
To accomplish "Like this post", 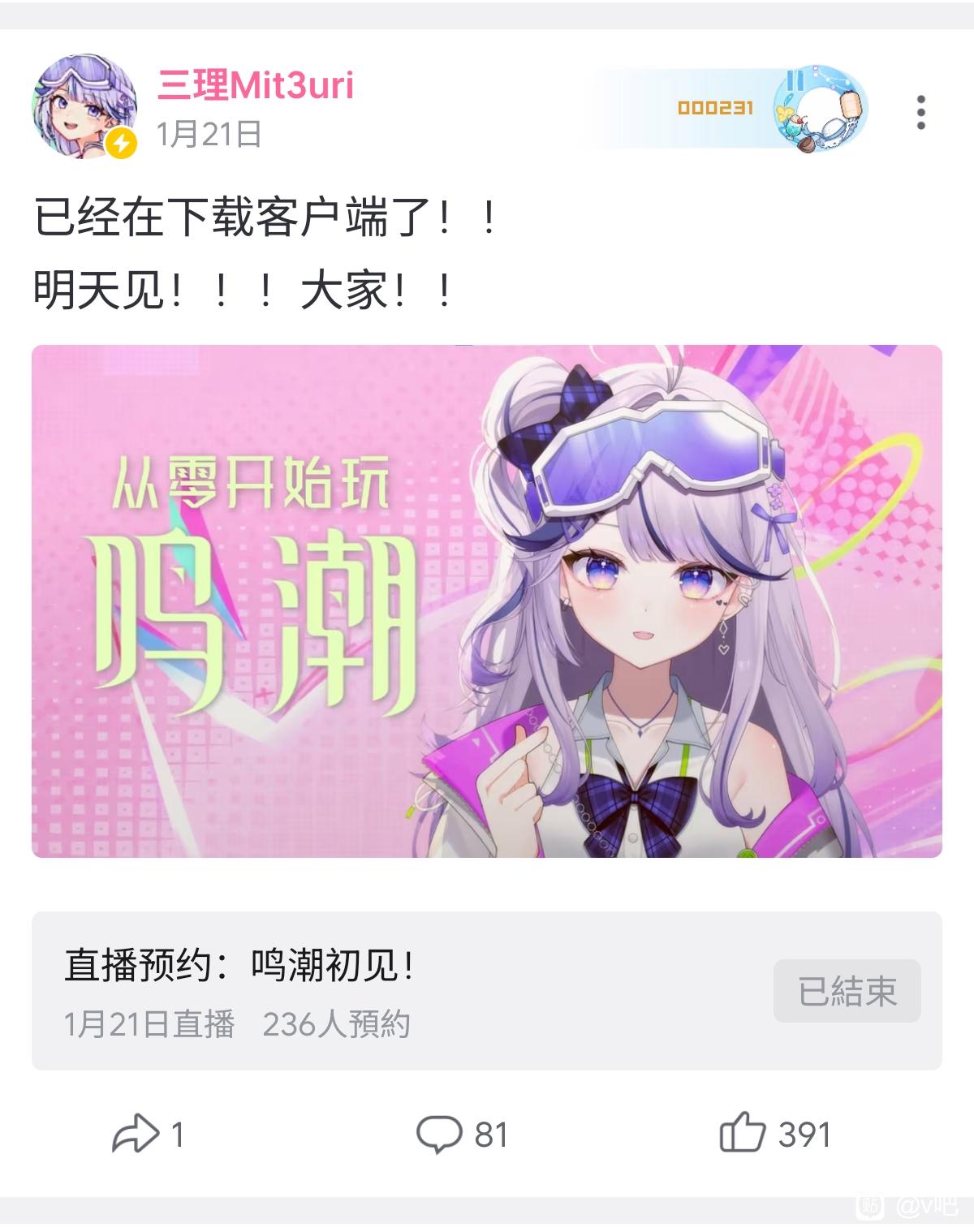I will [x=775, y=1134].
